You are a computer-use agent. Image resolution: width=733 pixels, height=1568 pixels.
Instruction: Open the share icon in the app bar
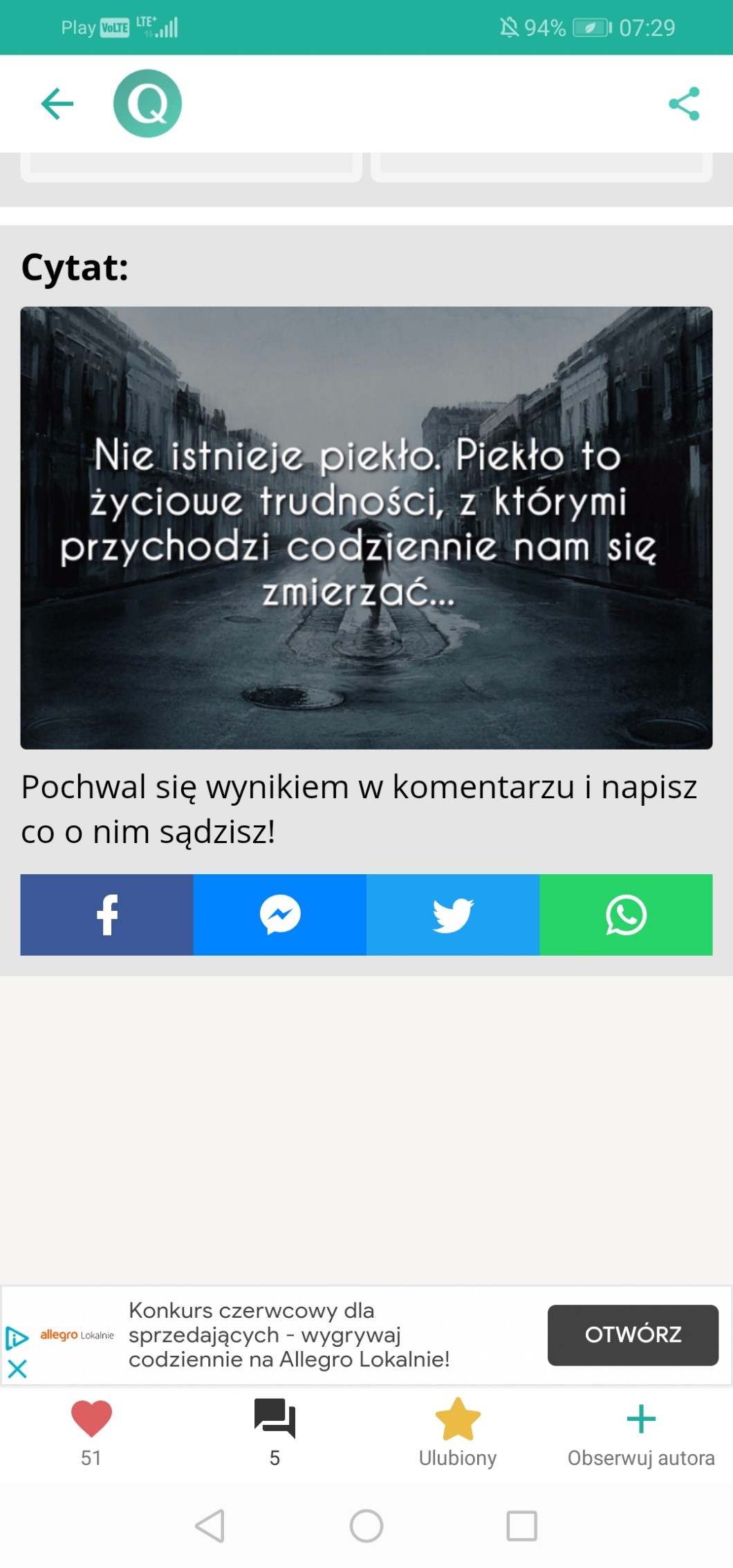(x=684, y=104)
